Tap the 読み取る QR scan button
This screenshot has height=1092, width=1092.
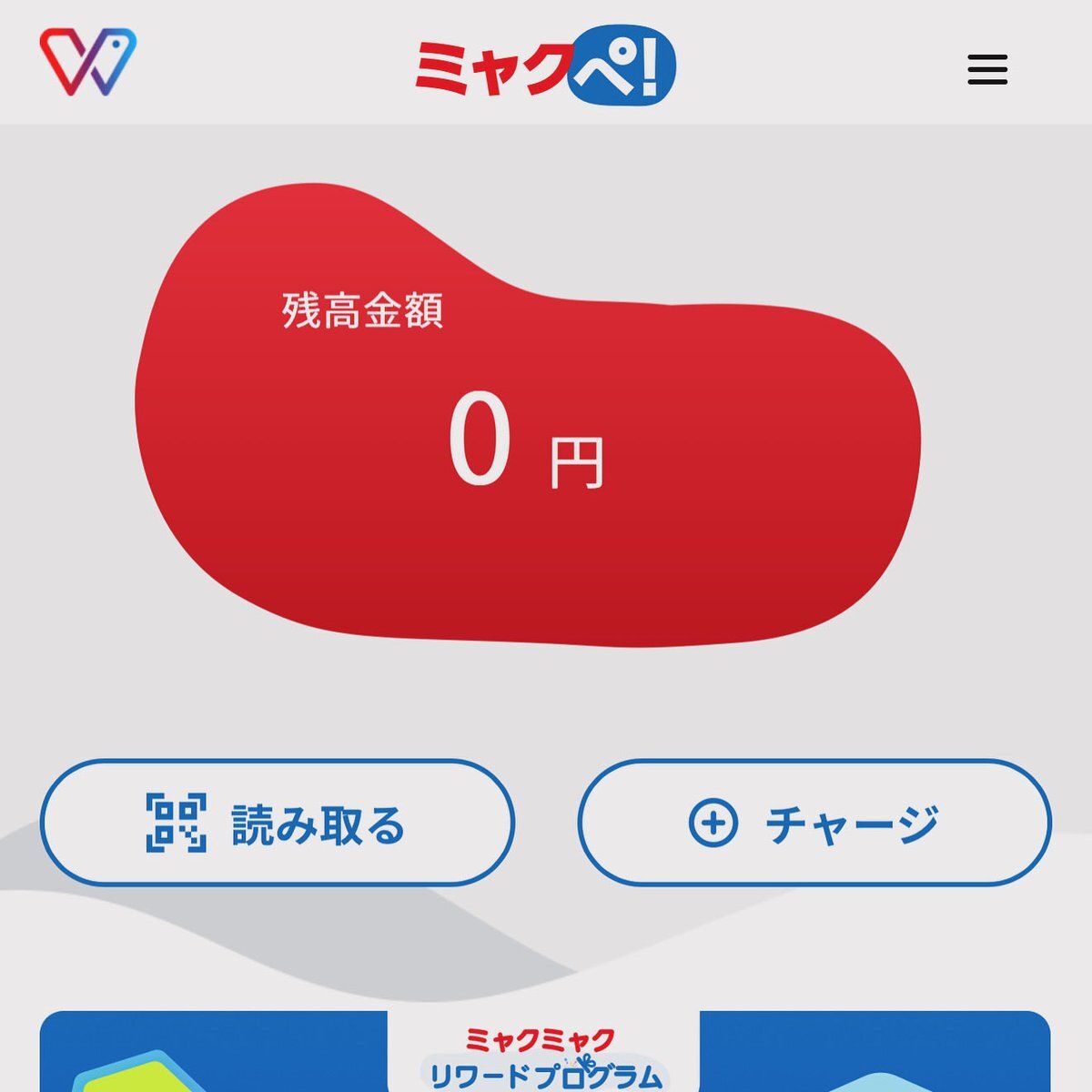[277, 823]
